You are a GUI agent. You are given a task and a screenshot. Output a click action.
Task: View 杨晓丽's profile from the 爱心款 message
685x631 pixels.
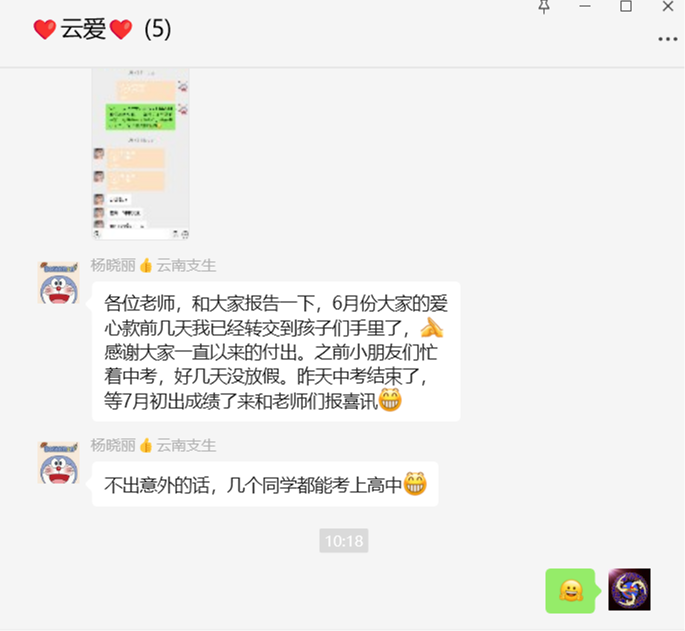pos(59,283)
